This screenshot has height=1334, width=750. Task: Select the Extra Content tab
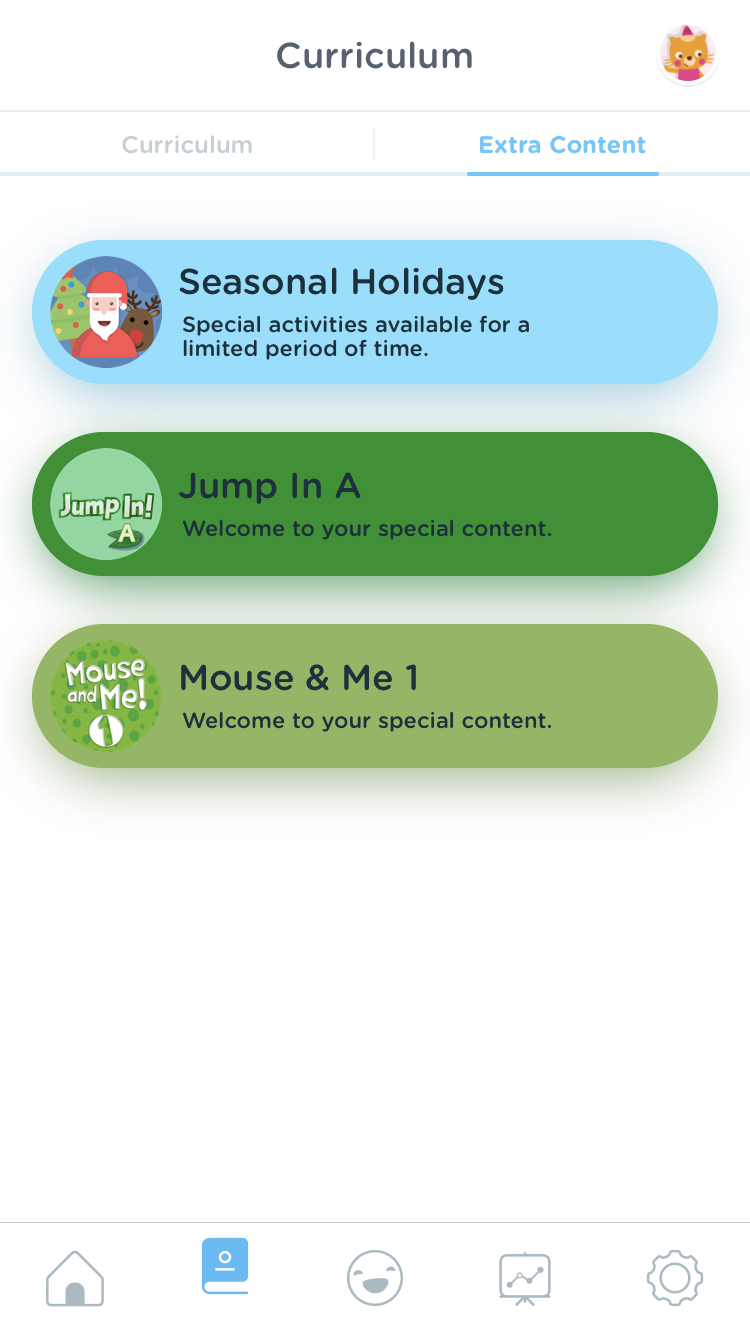[x=562, y=145]
